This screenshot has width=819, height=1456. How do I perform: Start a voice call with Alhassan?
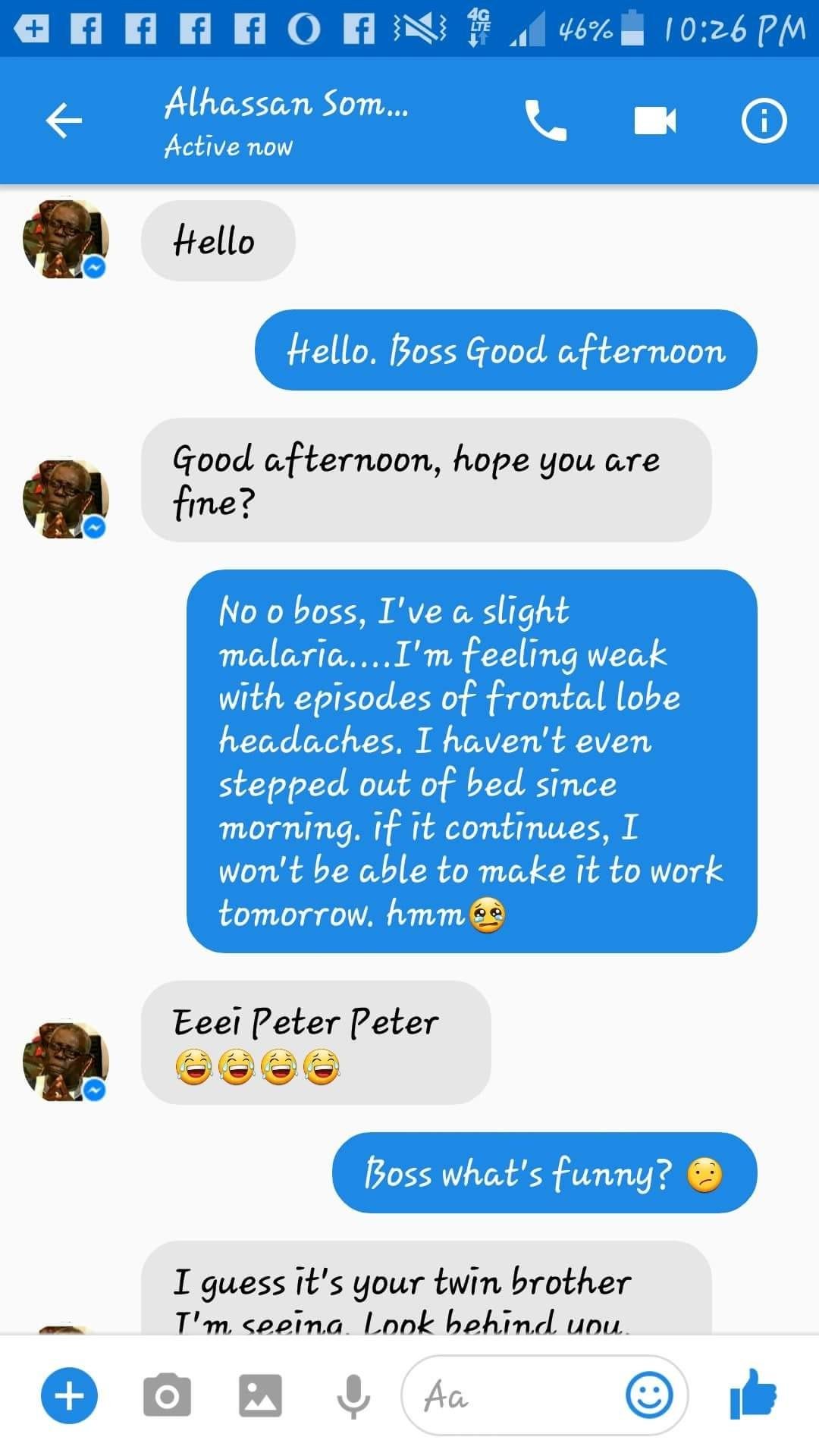point(545,121)
